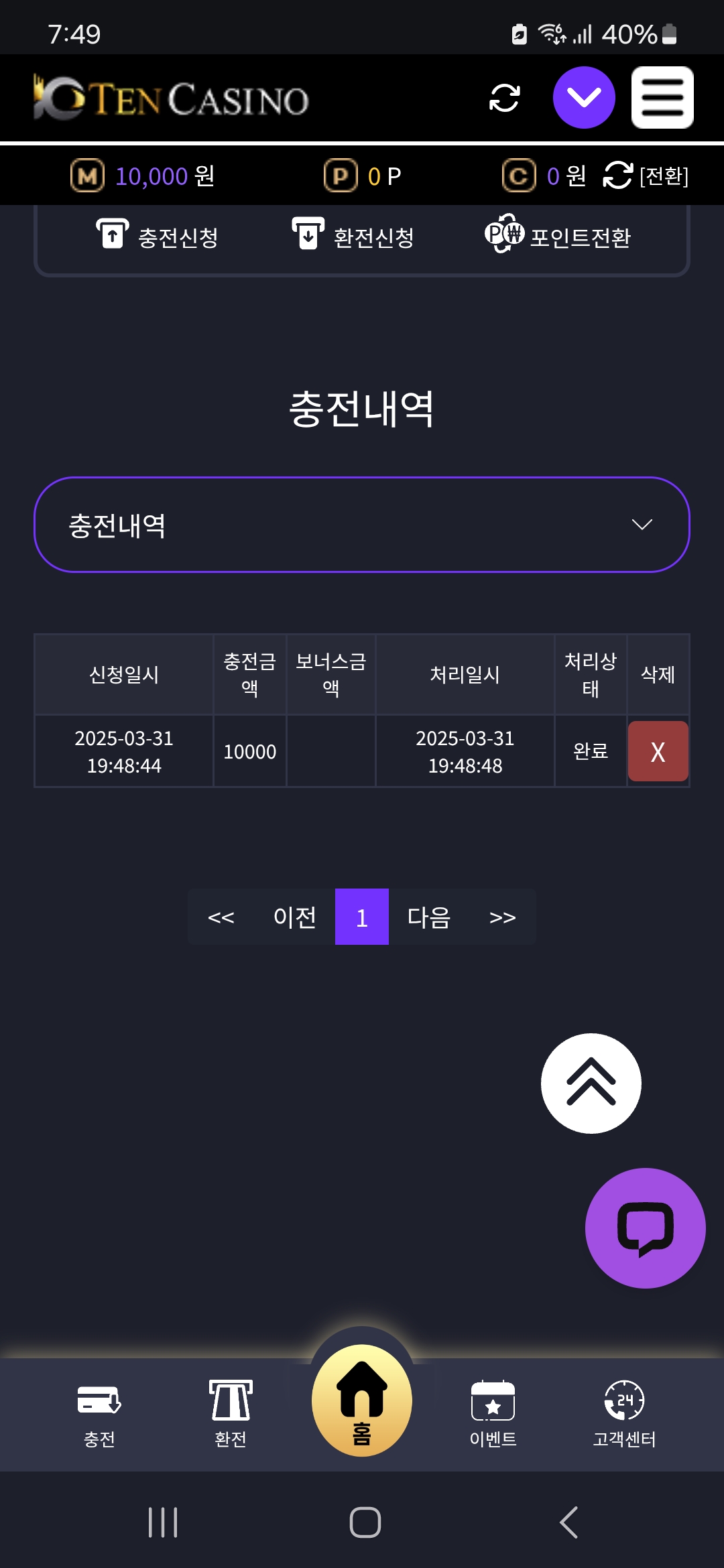Tap the refresh icon in the header

point(504,98)
